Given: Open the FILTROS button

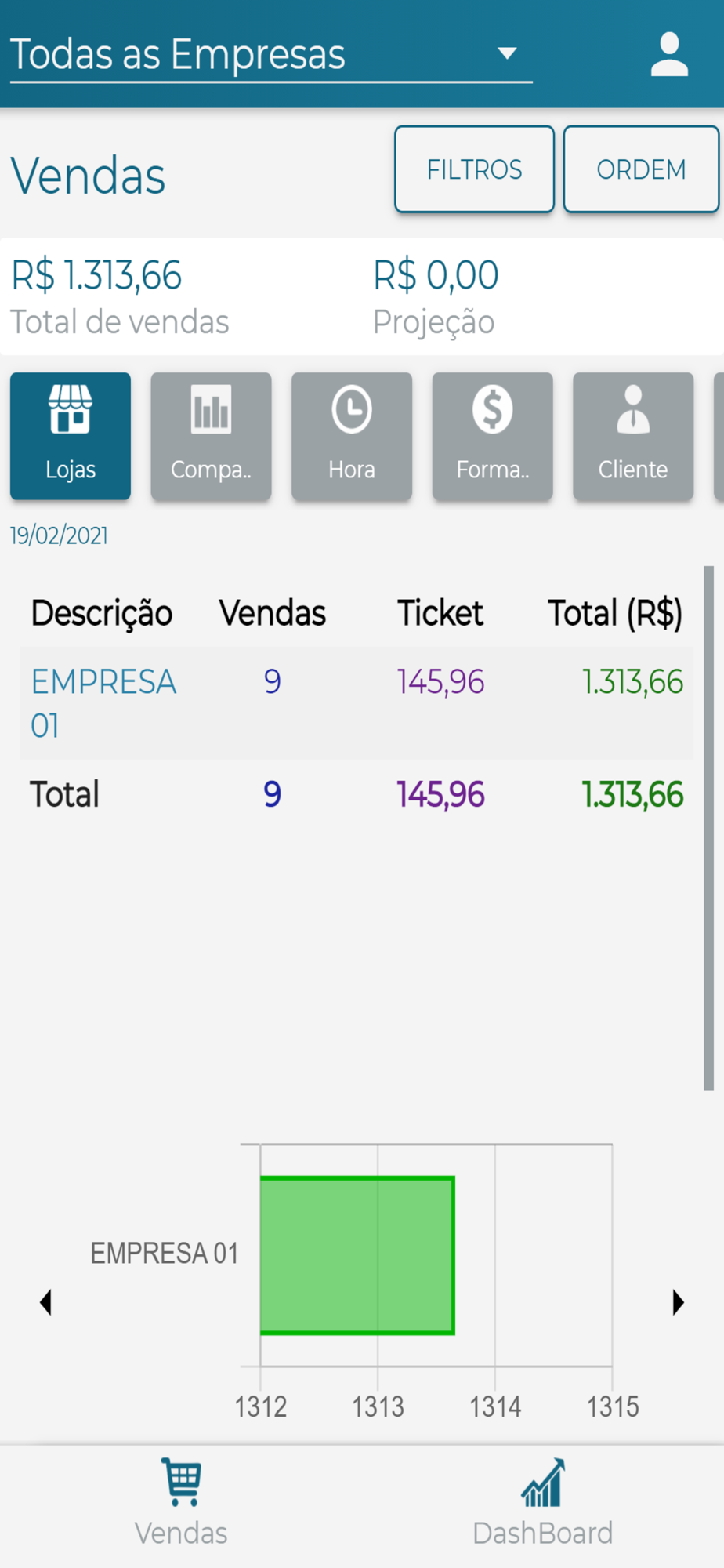Looking at the screenshot, I should 474,169.
